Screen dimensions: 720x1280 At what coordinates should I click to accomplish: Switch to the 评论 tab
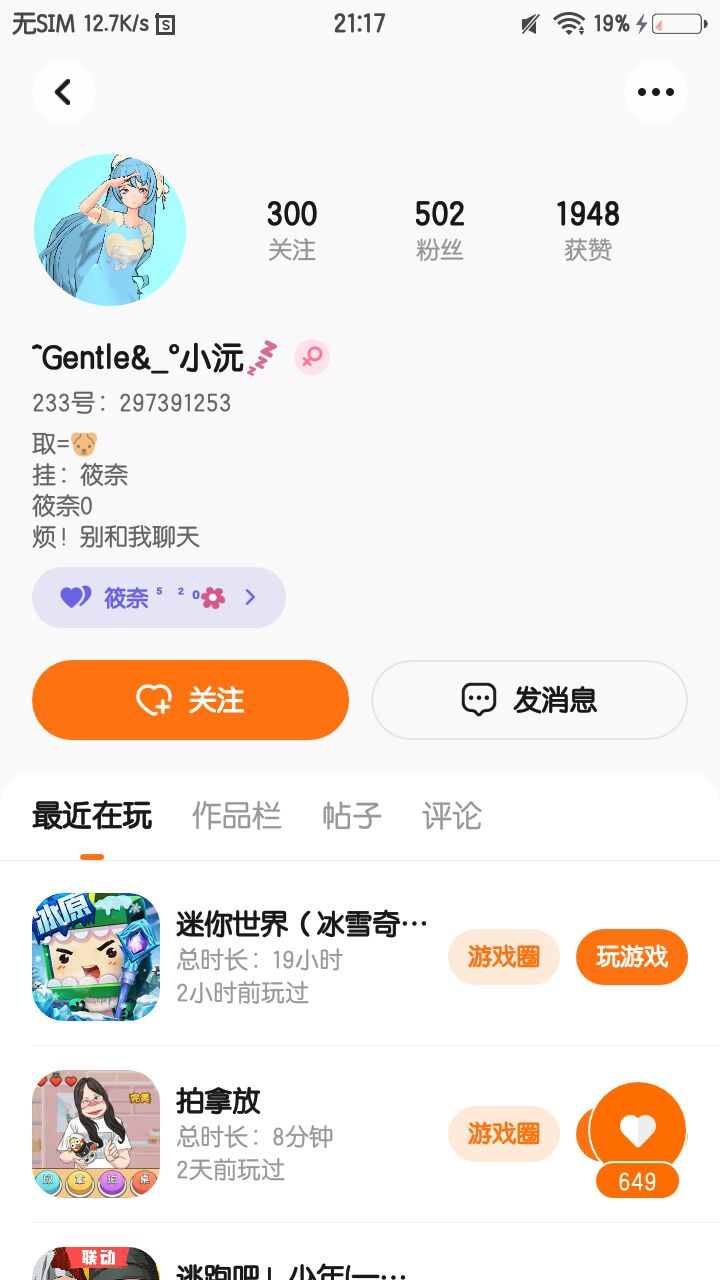(x=451, y=816)
